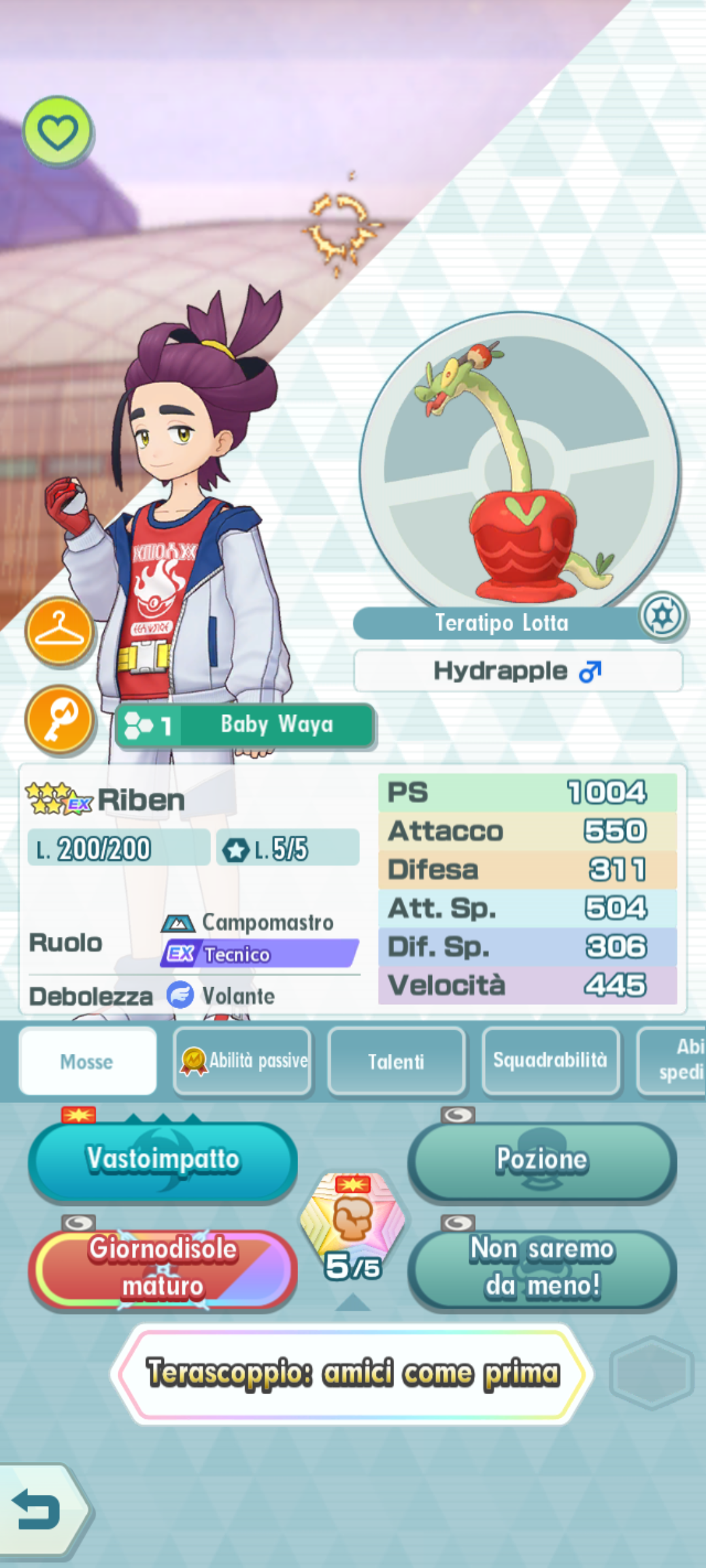Open the Hydrapple name panel

coord(517,671)
